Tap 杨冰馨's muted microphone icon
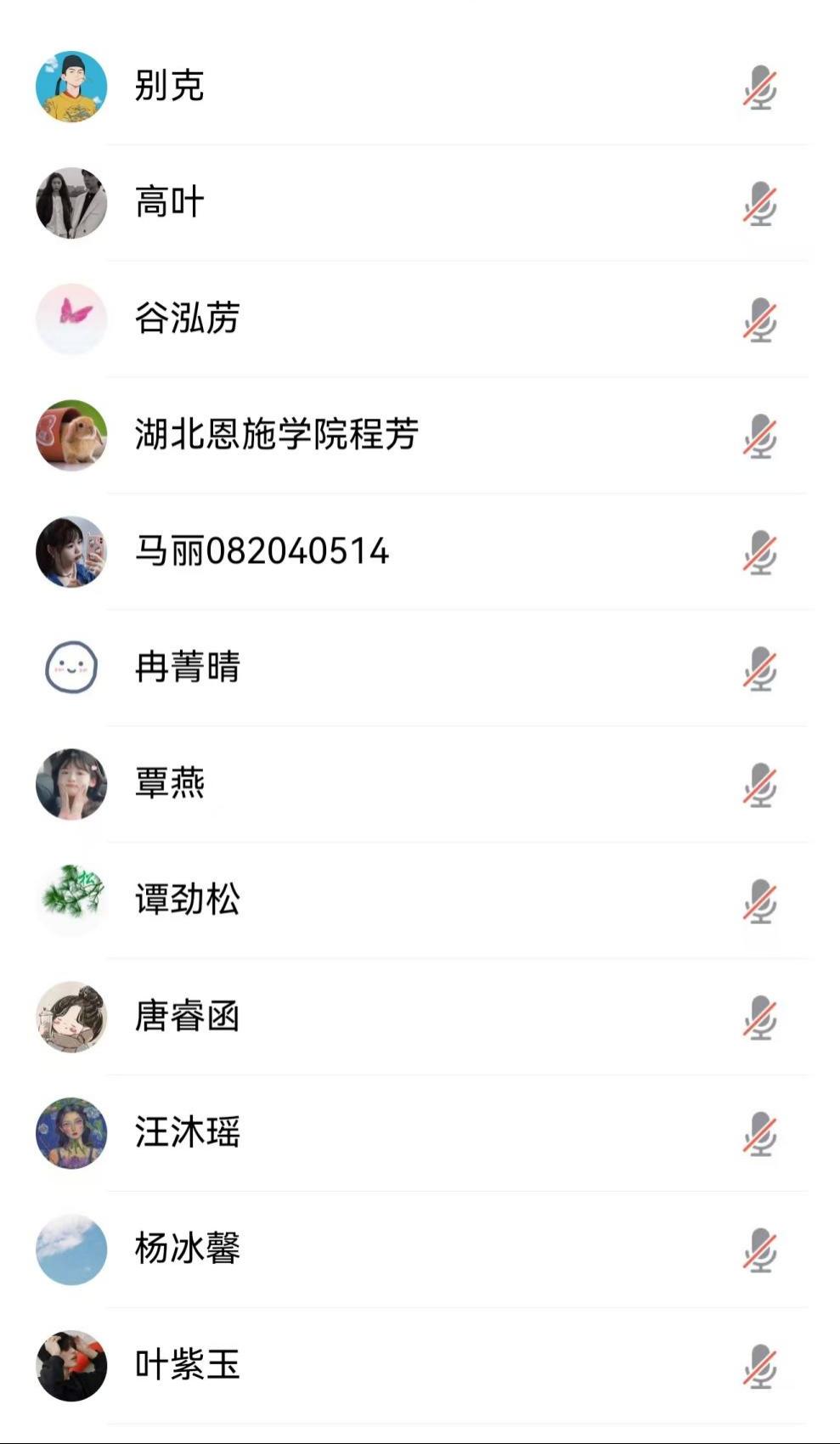840x1444 pixels. (759, 1249)
